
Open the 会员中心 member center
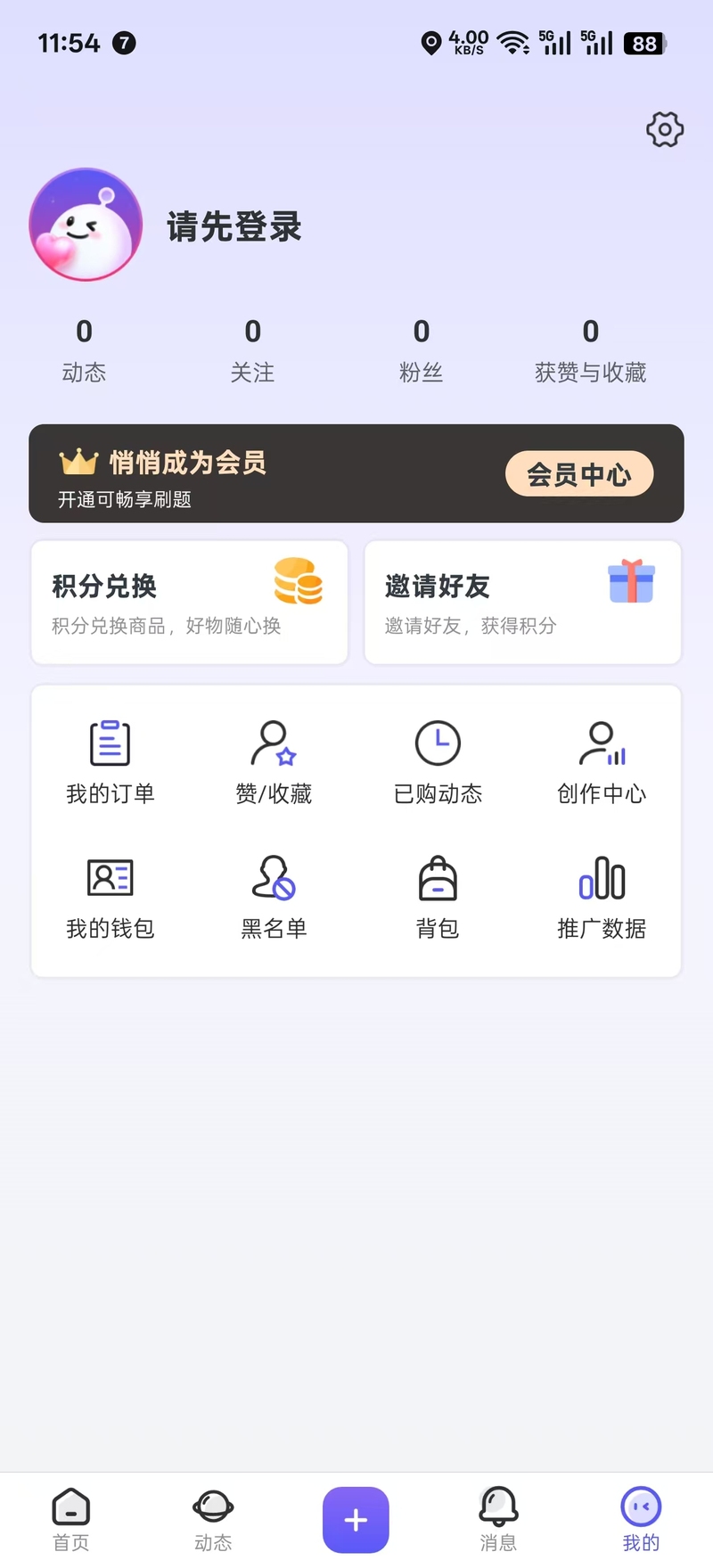pyautogui.click(x=579, y=474)
